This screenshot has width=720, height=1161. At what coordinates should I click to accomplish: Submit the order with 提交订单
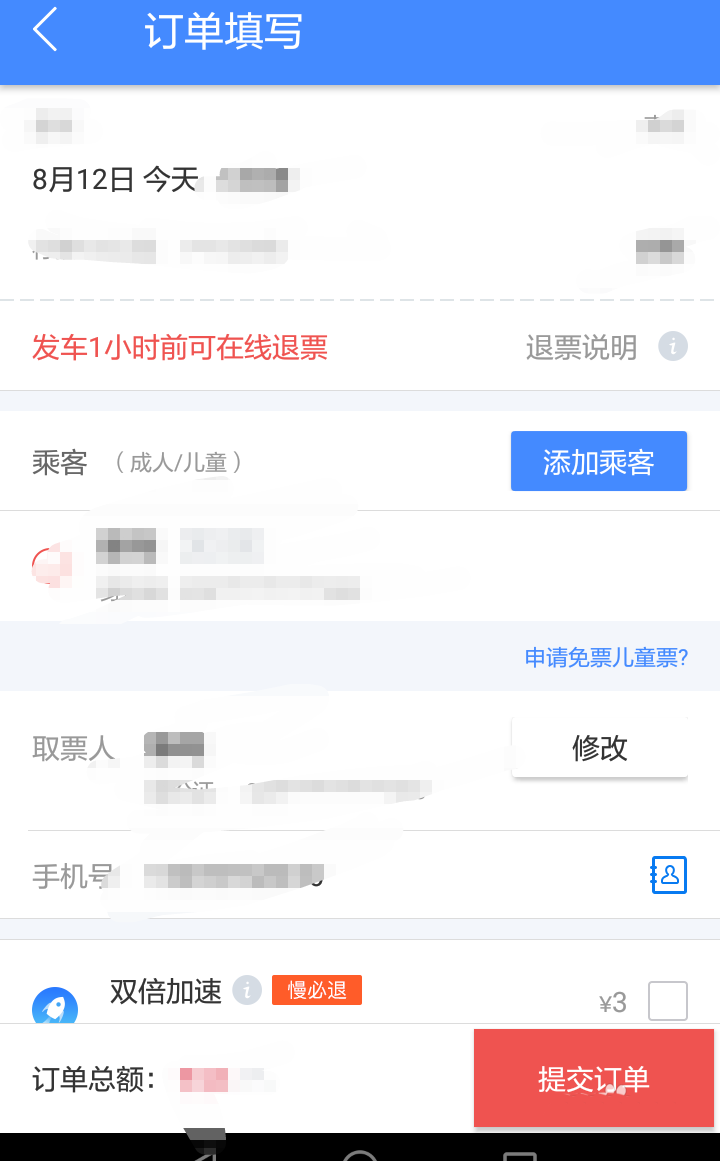(x=594, y=1079)
